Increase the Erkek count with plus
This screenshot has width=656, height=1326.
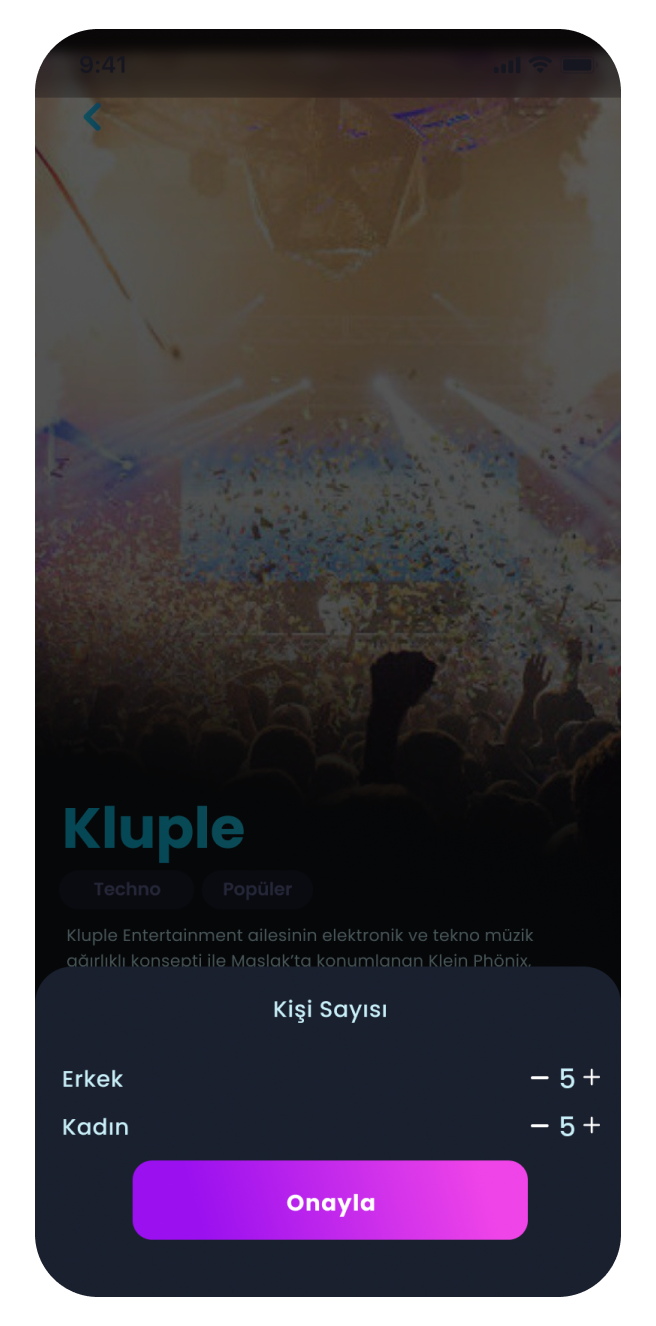click(592, 1078)
